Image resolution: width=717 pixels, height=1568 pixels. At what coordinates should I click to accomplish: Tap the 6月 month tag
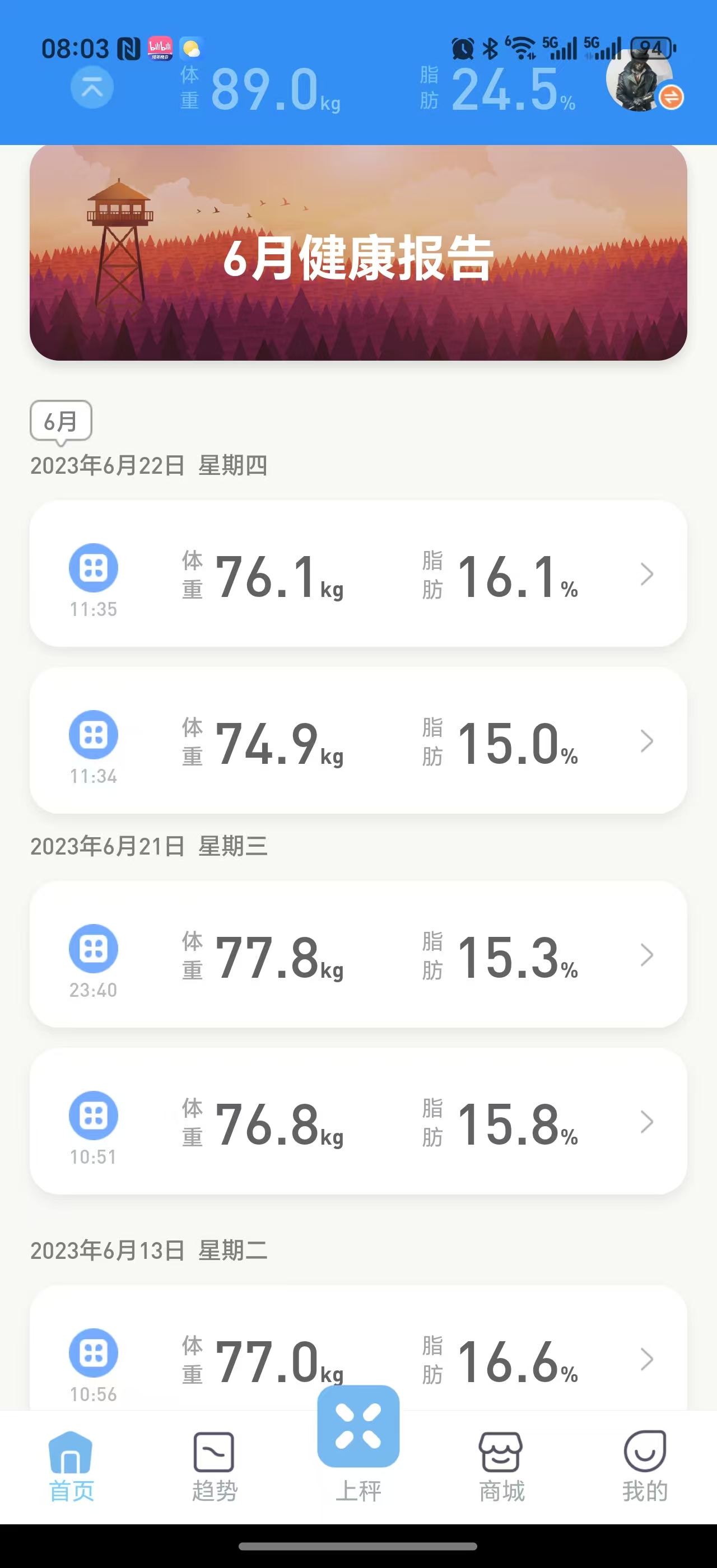[61, 421]
